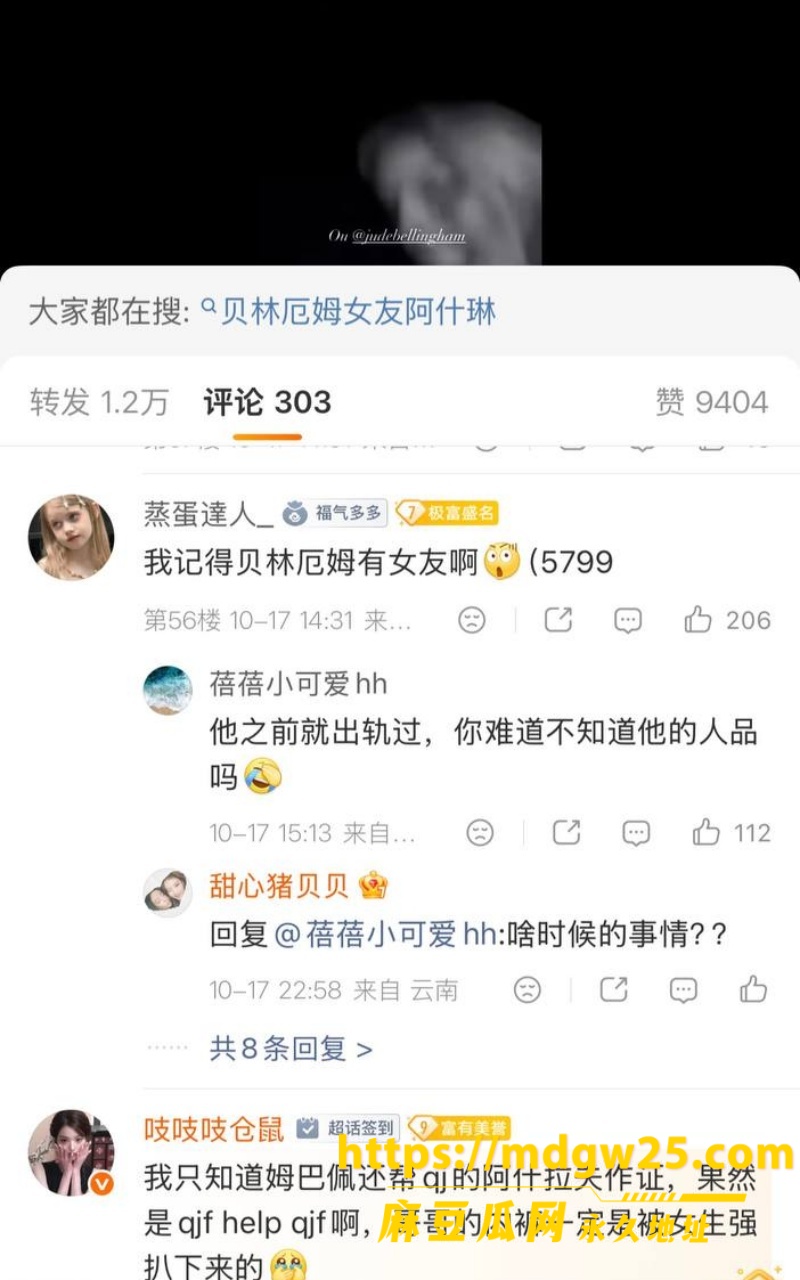The image size is (800, 1280).
Task: Like 蒸蛋達人_'s comment with 206 likes
Action: 727,620
